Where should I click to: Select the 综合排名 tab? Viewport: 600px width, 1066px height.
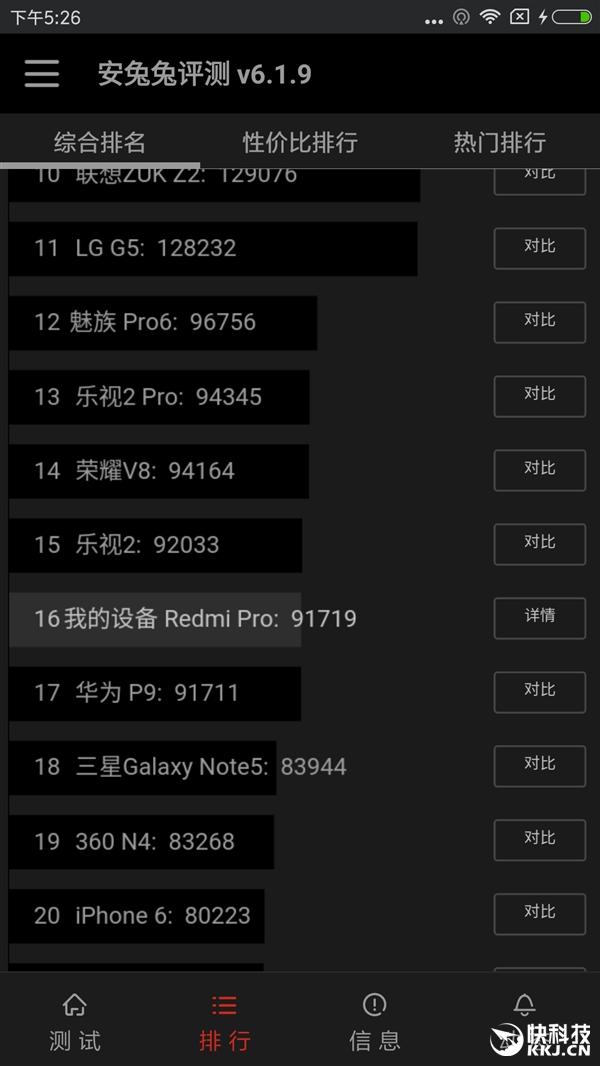coord(100,142)
